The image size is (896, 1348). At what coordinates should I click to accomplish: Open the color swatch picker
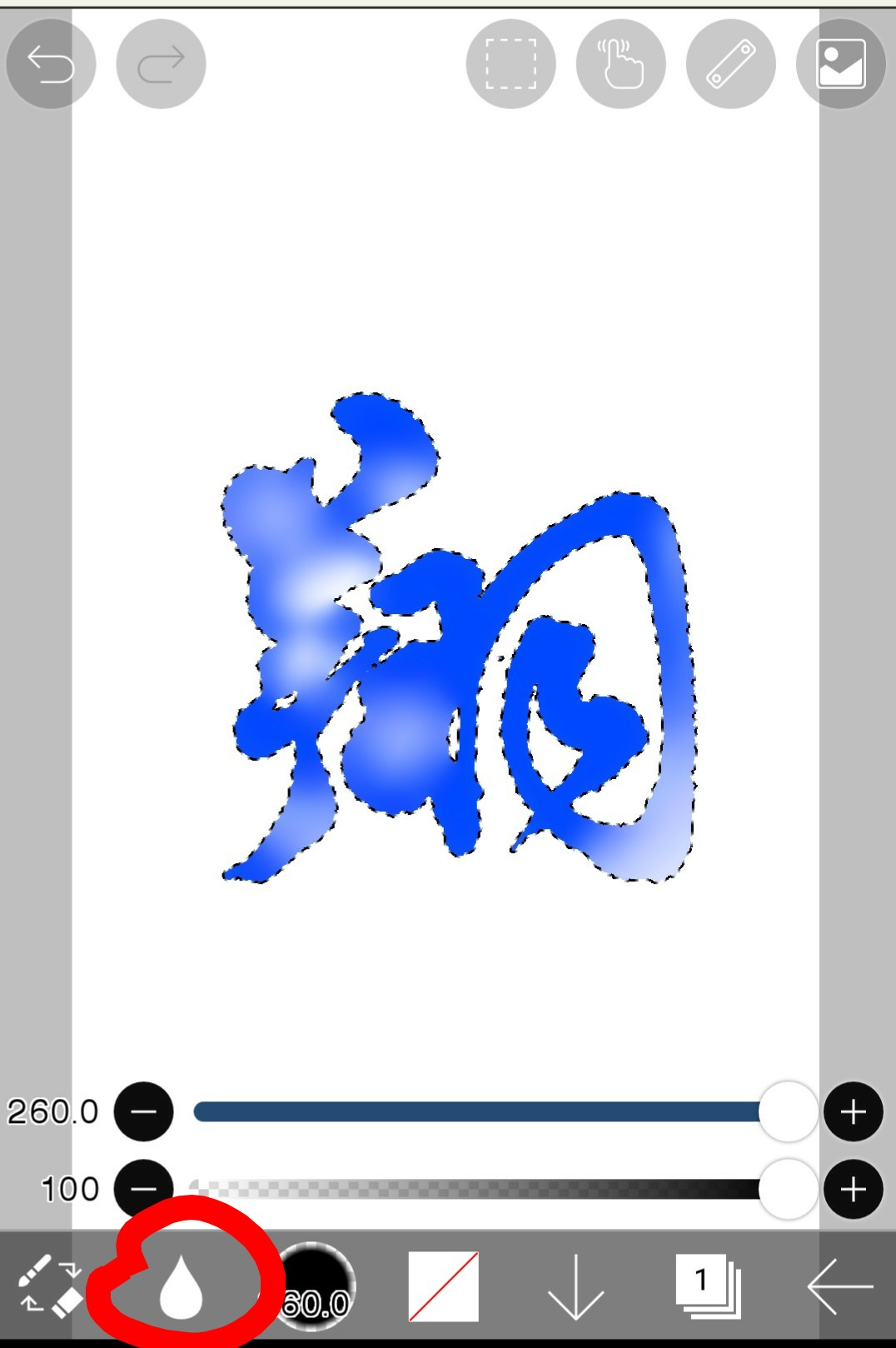[x=443, y=1286]
